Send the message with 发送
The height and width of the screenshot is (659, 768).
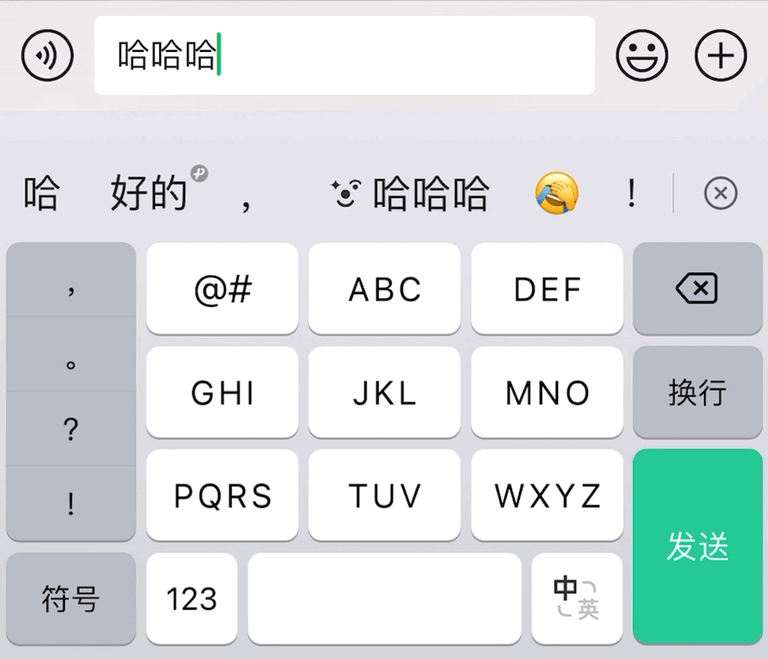tap(698, 546)
